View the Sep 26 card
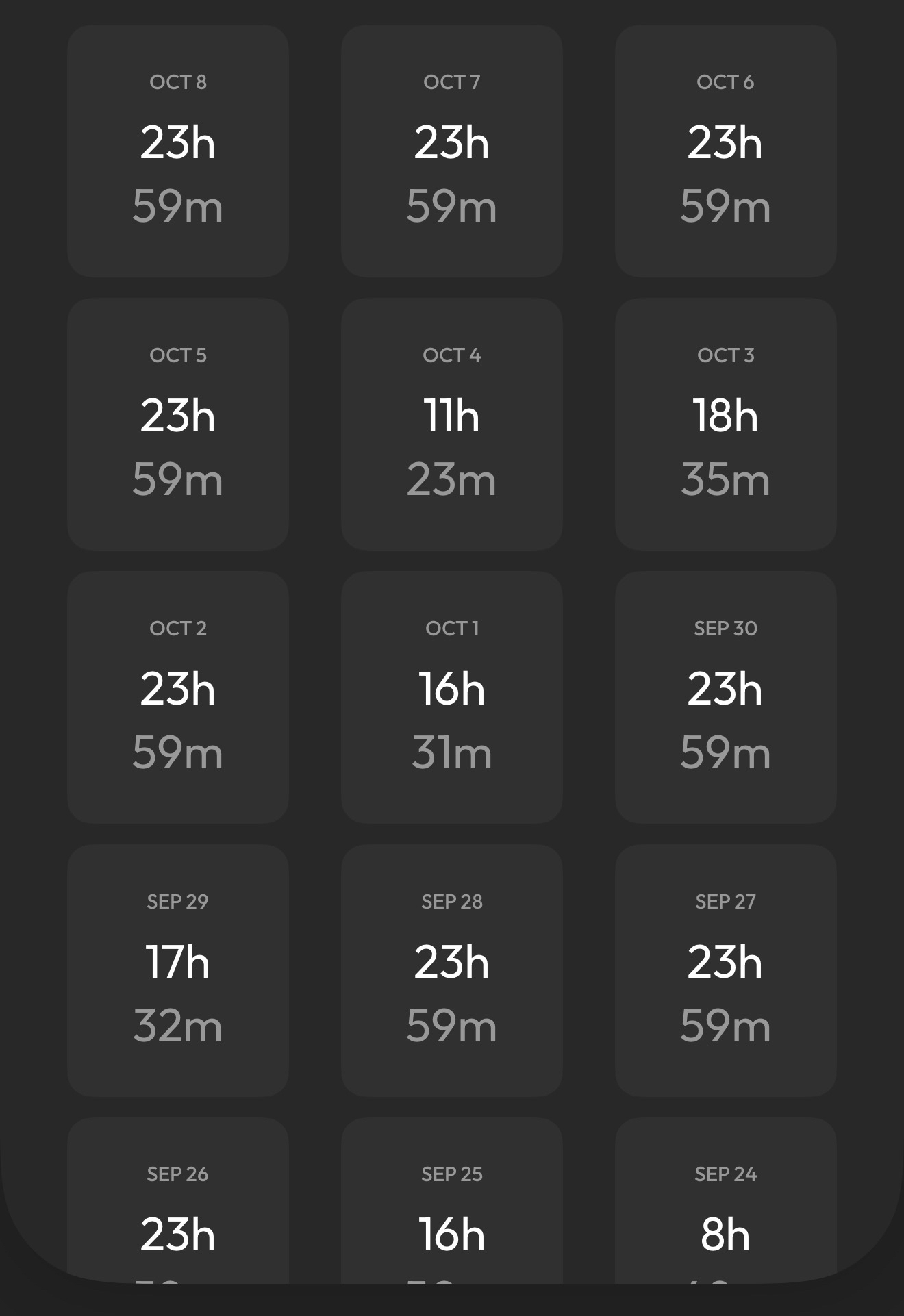This screenshot has height=1316, width=904. pos(178,1205)
